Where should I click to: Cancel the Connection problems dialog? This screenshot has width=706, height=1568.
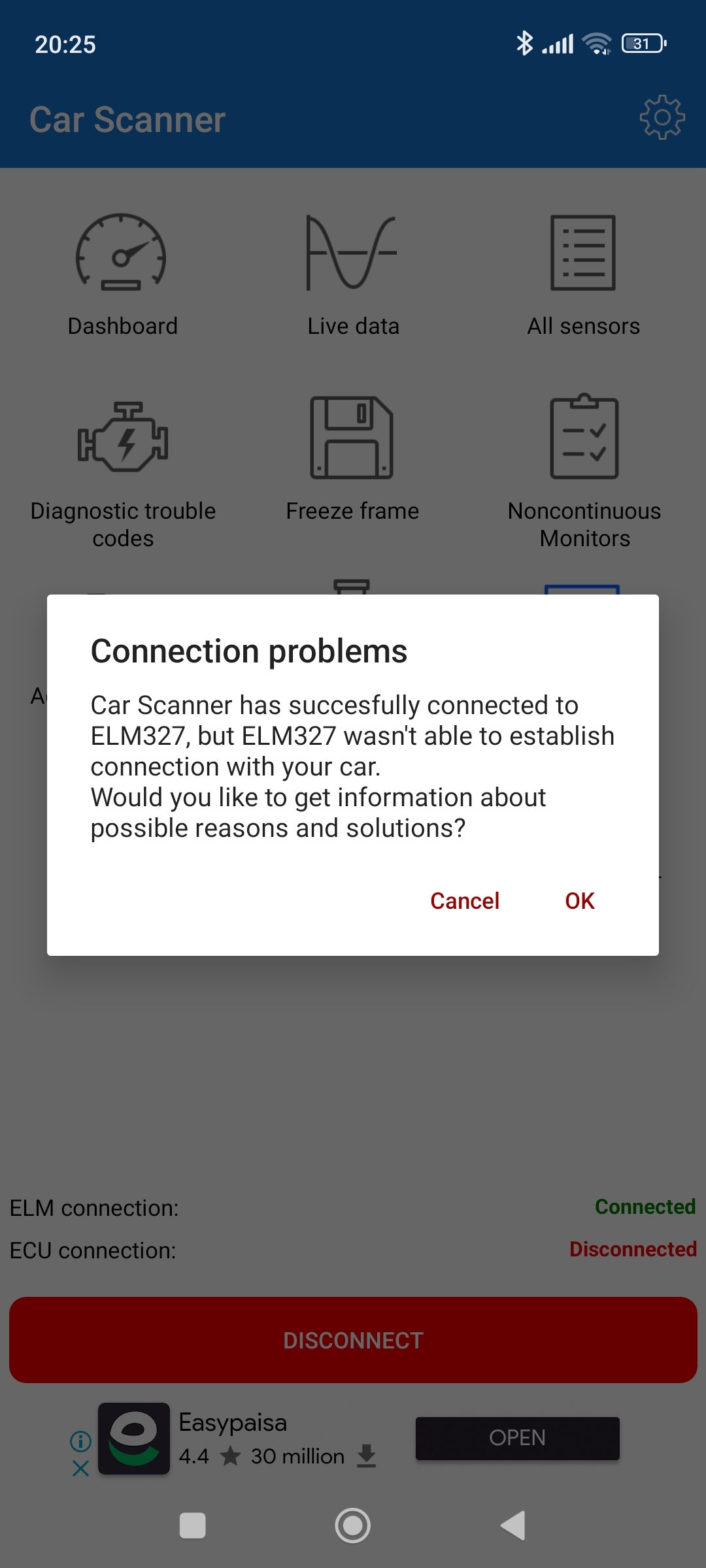(465, 901)
